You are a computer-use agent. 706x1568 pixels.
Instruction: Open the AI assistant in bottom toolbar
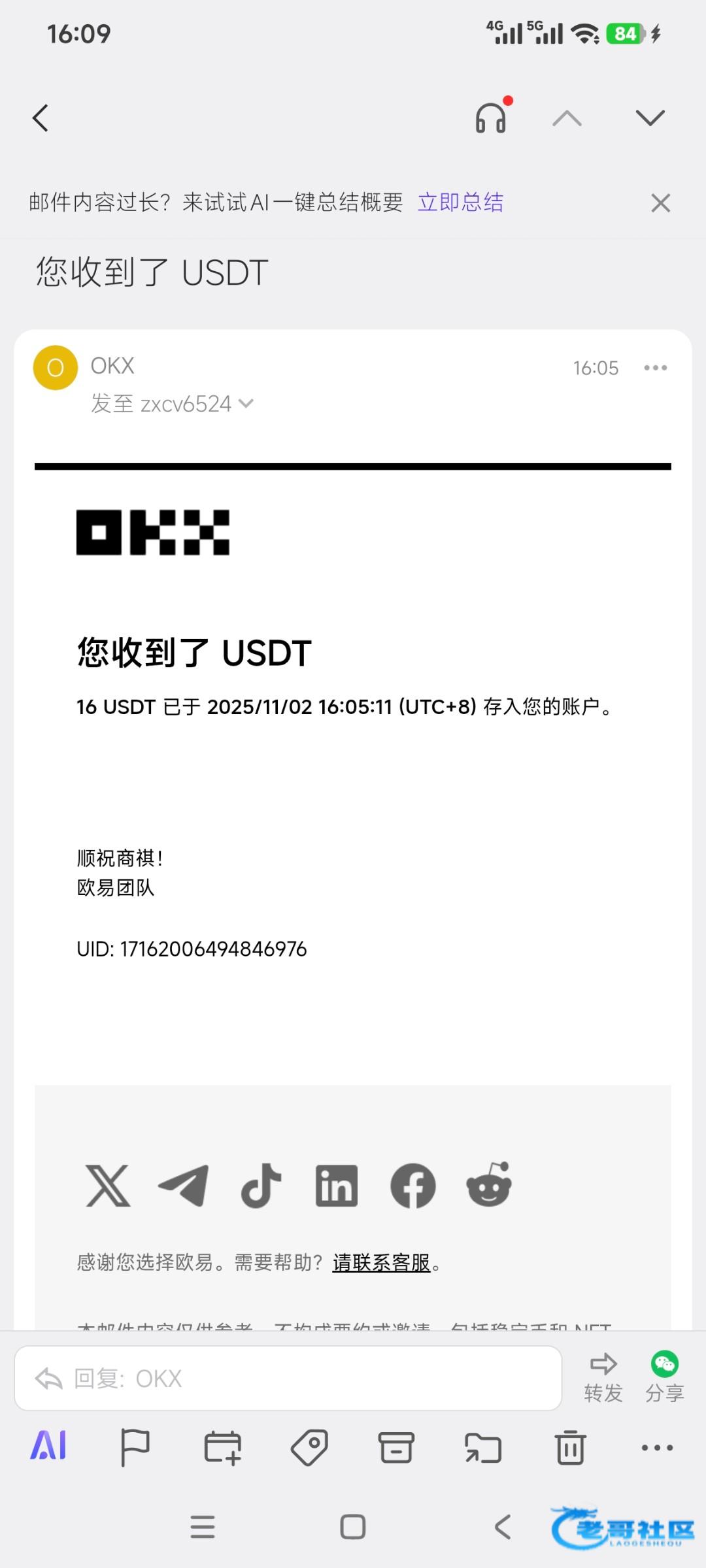(49, 1445)
